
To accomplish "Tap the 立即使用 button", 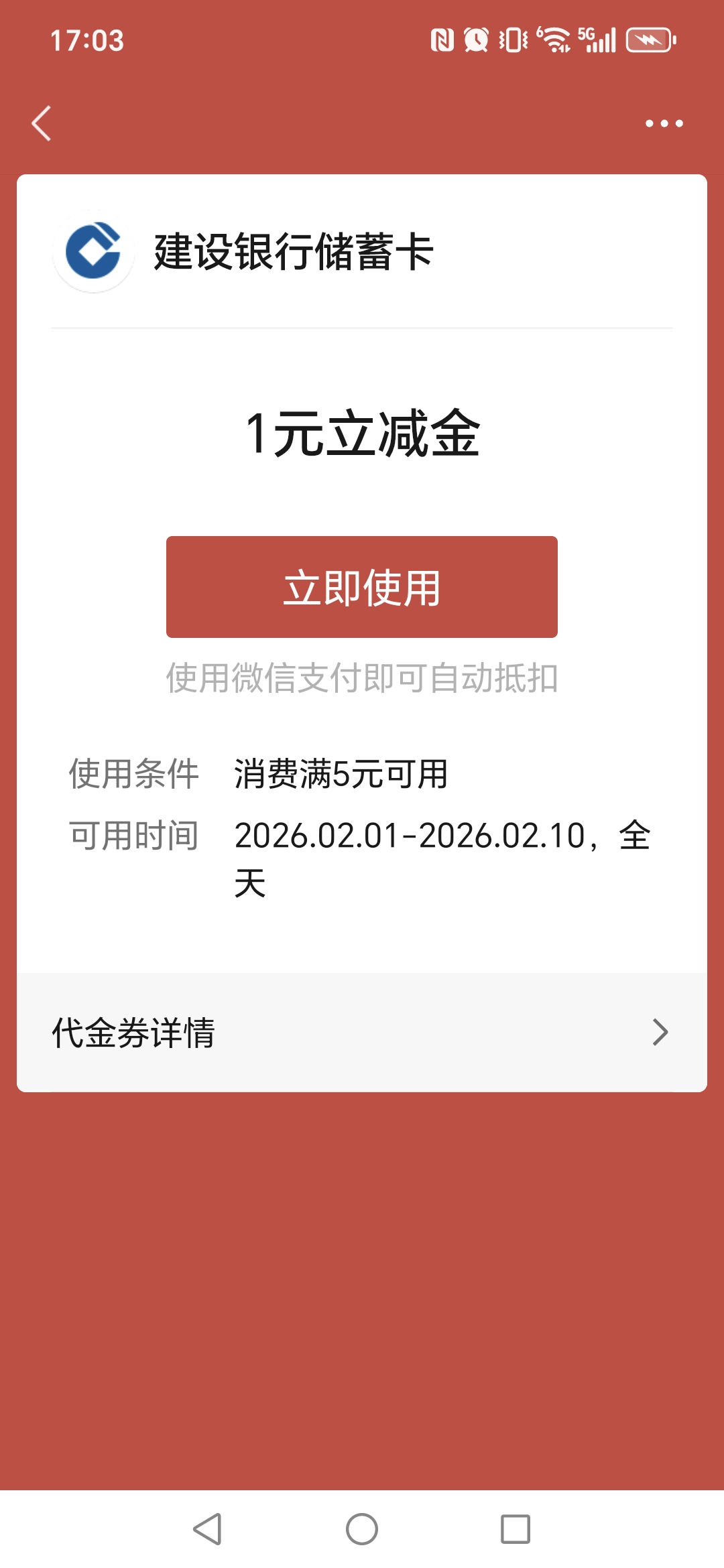I will pos(362,587).
